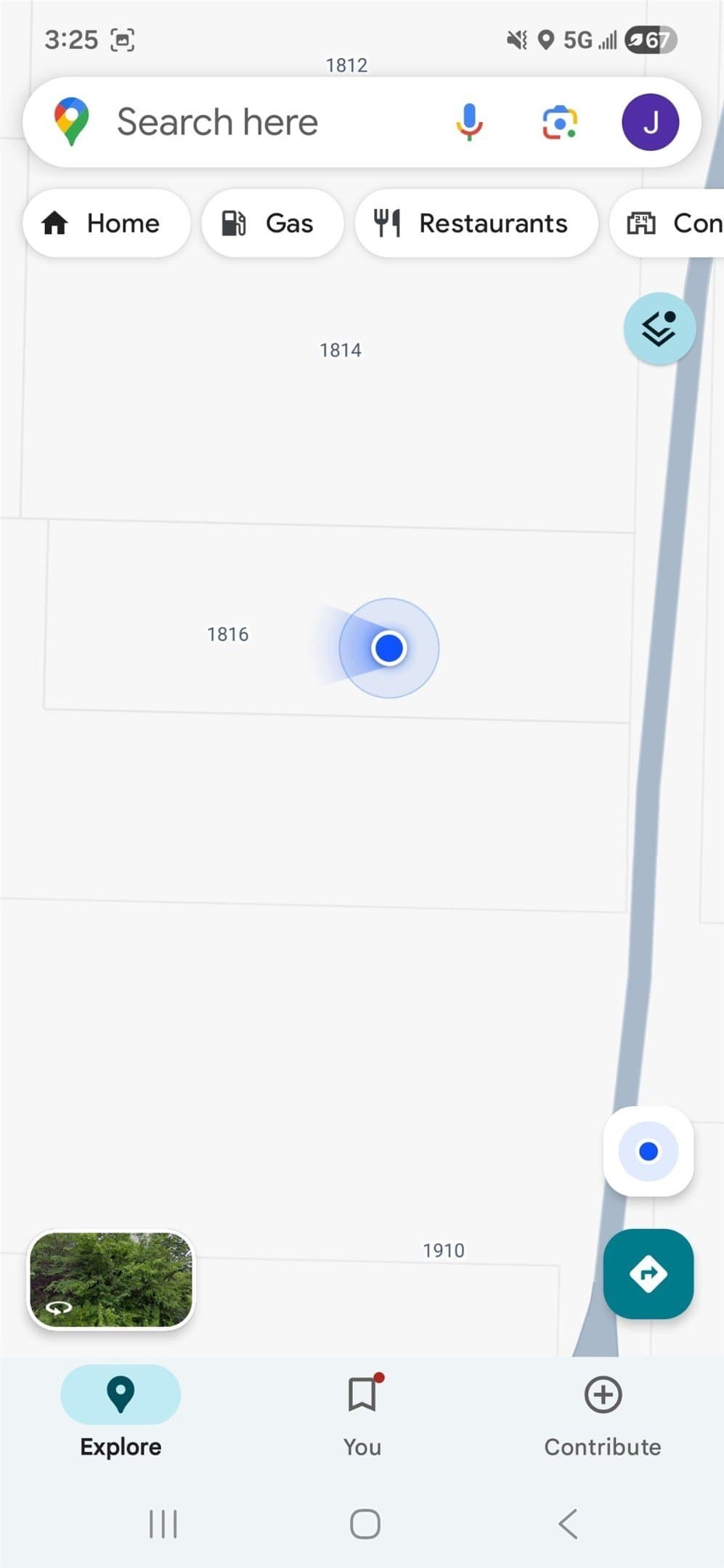This screenshot has width=724, height=1568.
Task: Open recent apps from the navigation bar
Action: 163,1523
